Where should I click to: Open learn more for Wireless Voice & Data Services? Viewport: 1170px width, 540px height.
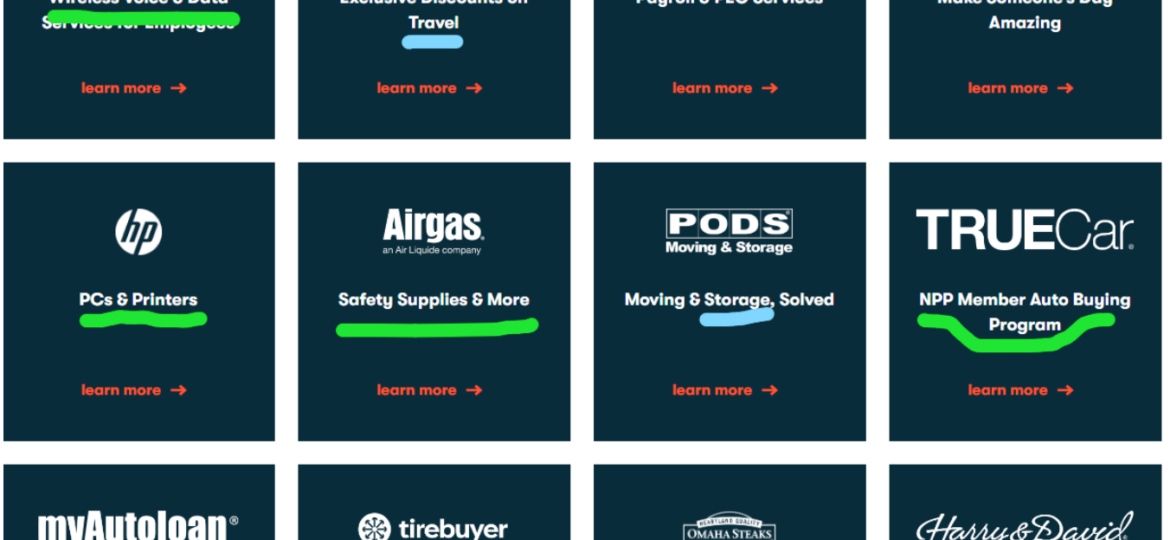133,88
